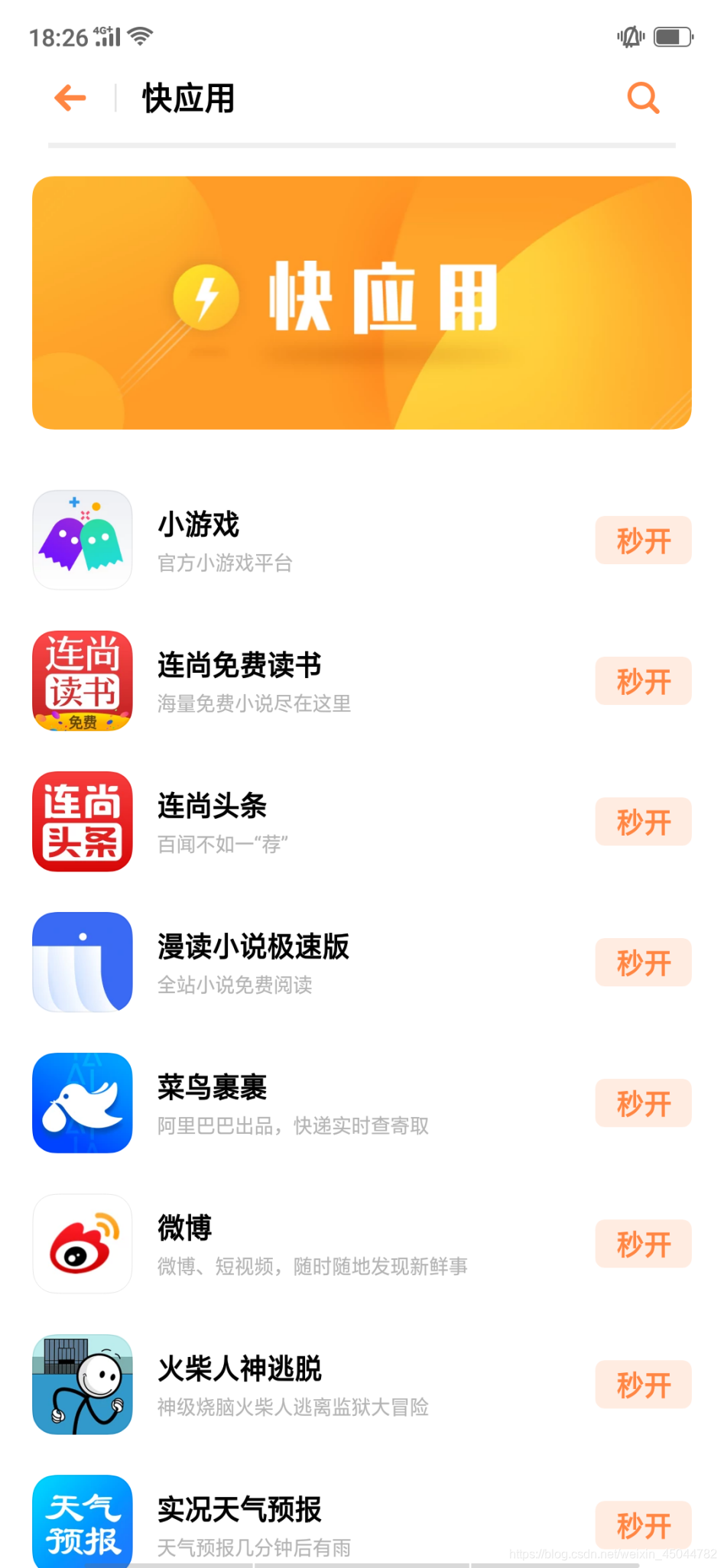Open the 连尚头条 entry
This screenshot has height=1568, width=724.
362,822
